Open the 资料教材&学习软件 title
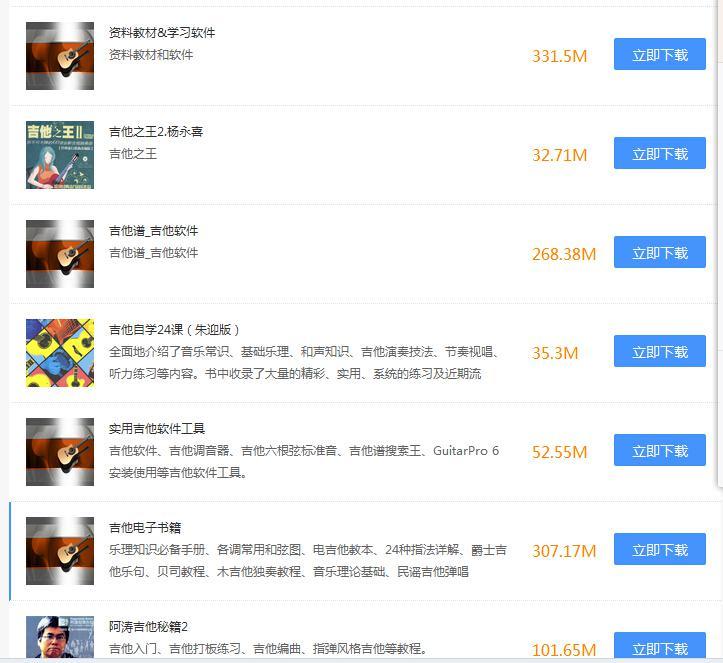 (161, 33)
